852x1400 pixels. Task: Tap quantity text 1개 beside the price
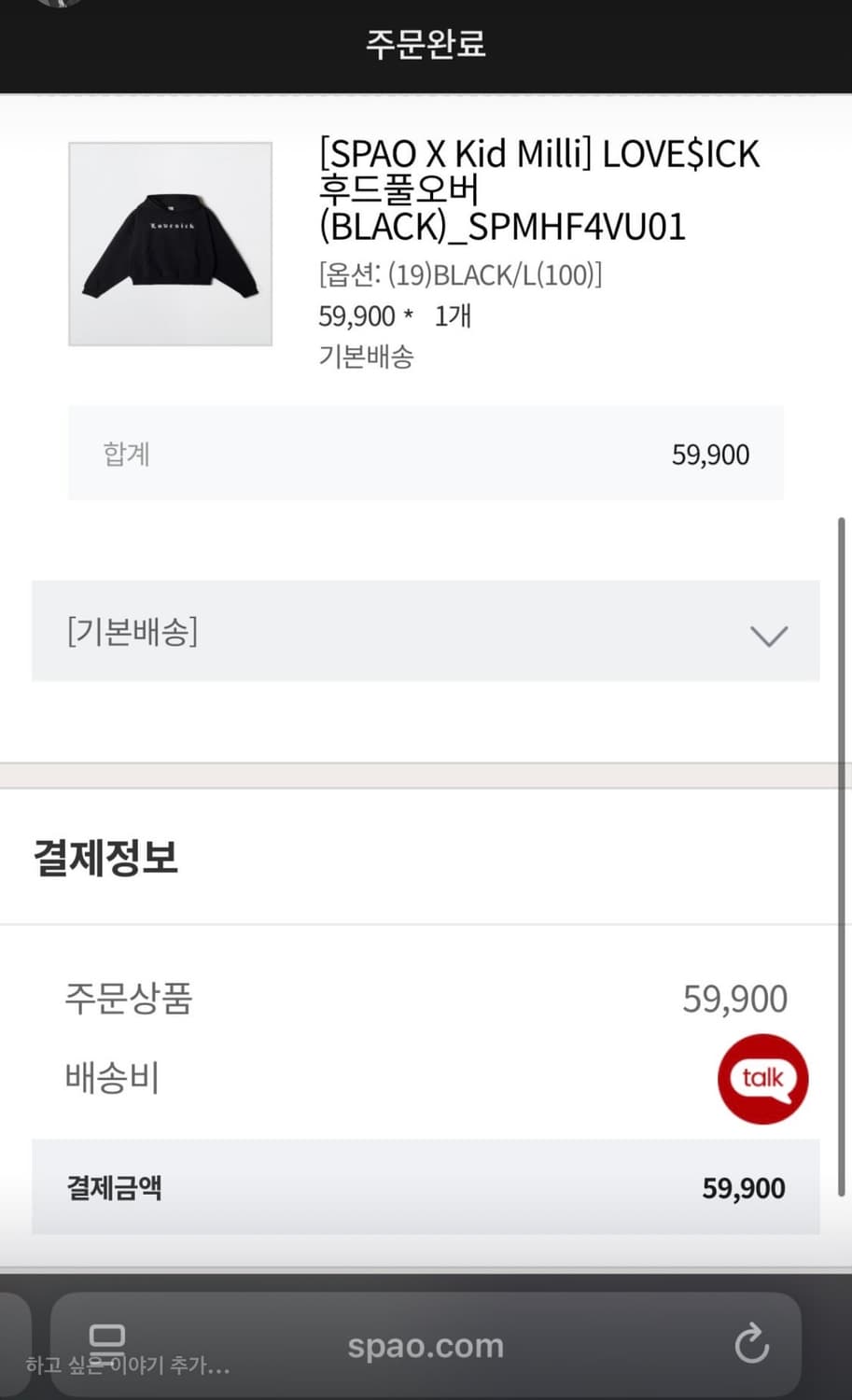click(x=451, y=315)
